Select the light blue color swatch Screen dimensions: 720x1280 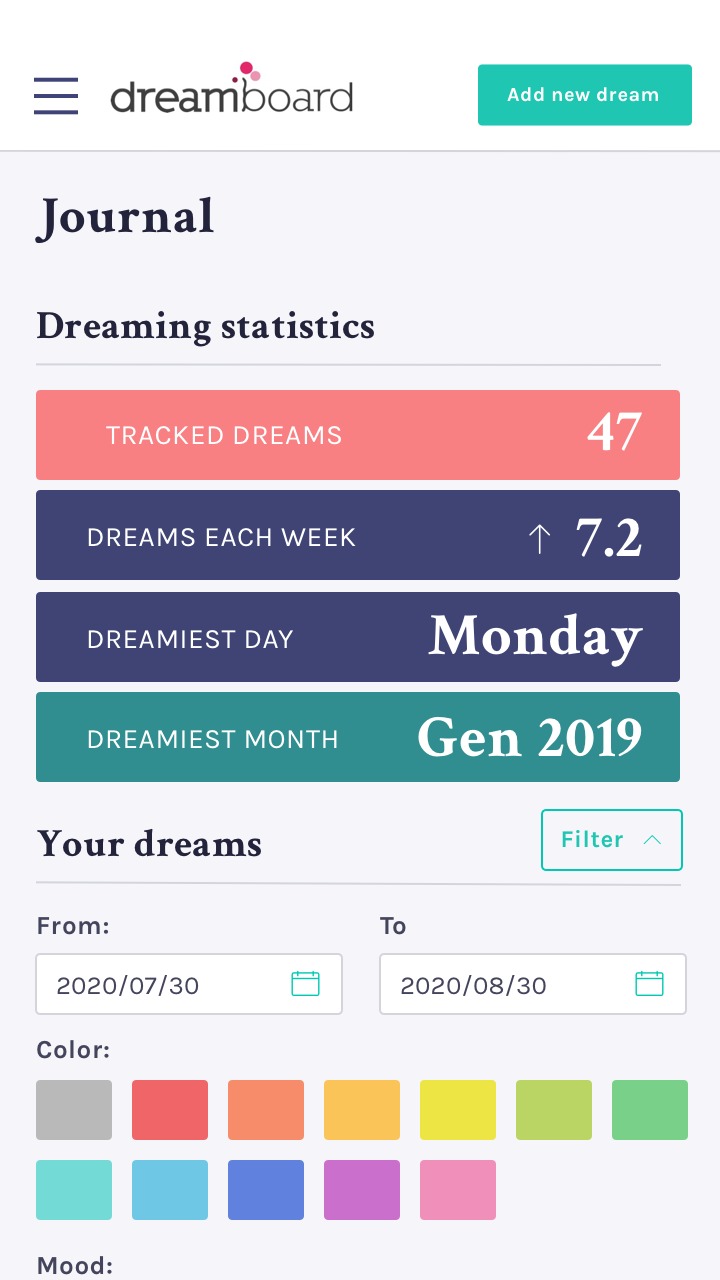pos(170,1190)
